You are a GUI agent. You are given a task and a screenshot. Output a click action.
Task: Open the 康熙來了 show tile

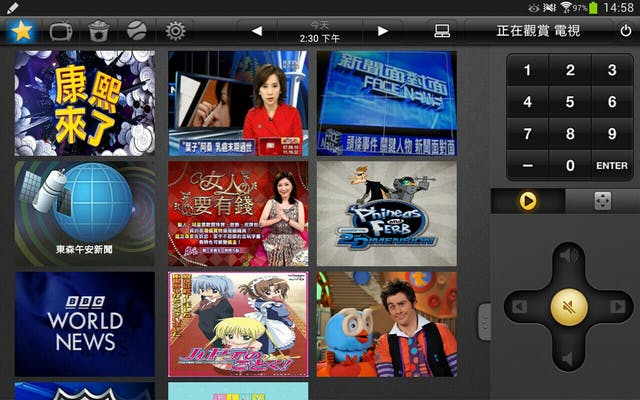tap(84, 103)
